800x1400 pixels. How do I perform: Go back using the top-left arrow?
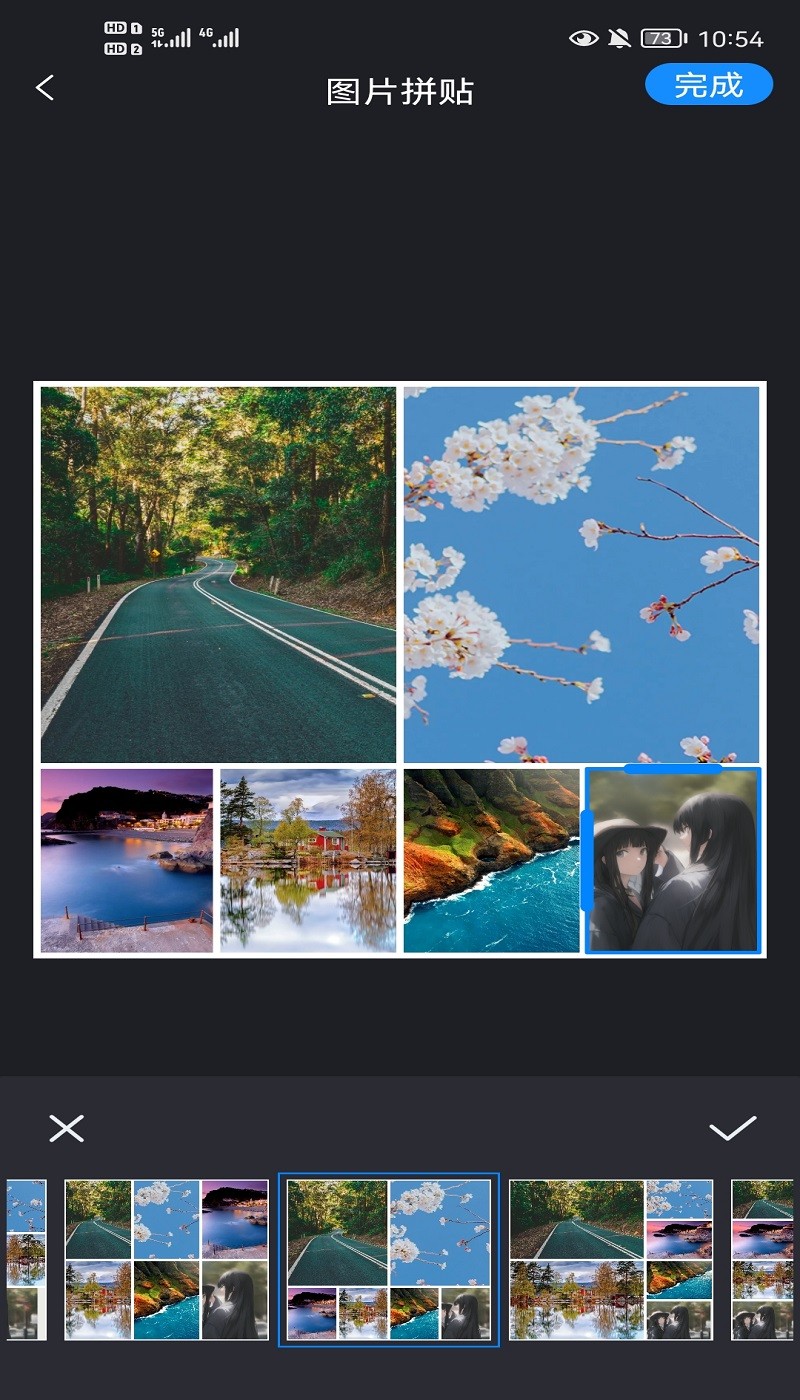click(45, 88)
